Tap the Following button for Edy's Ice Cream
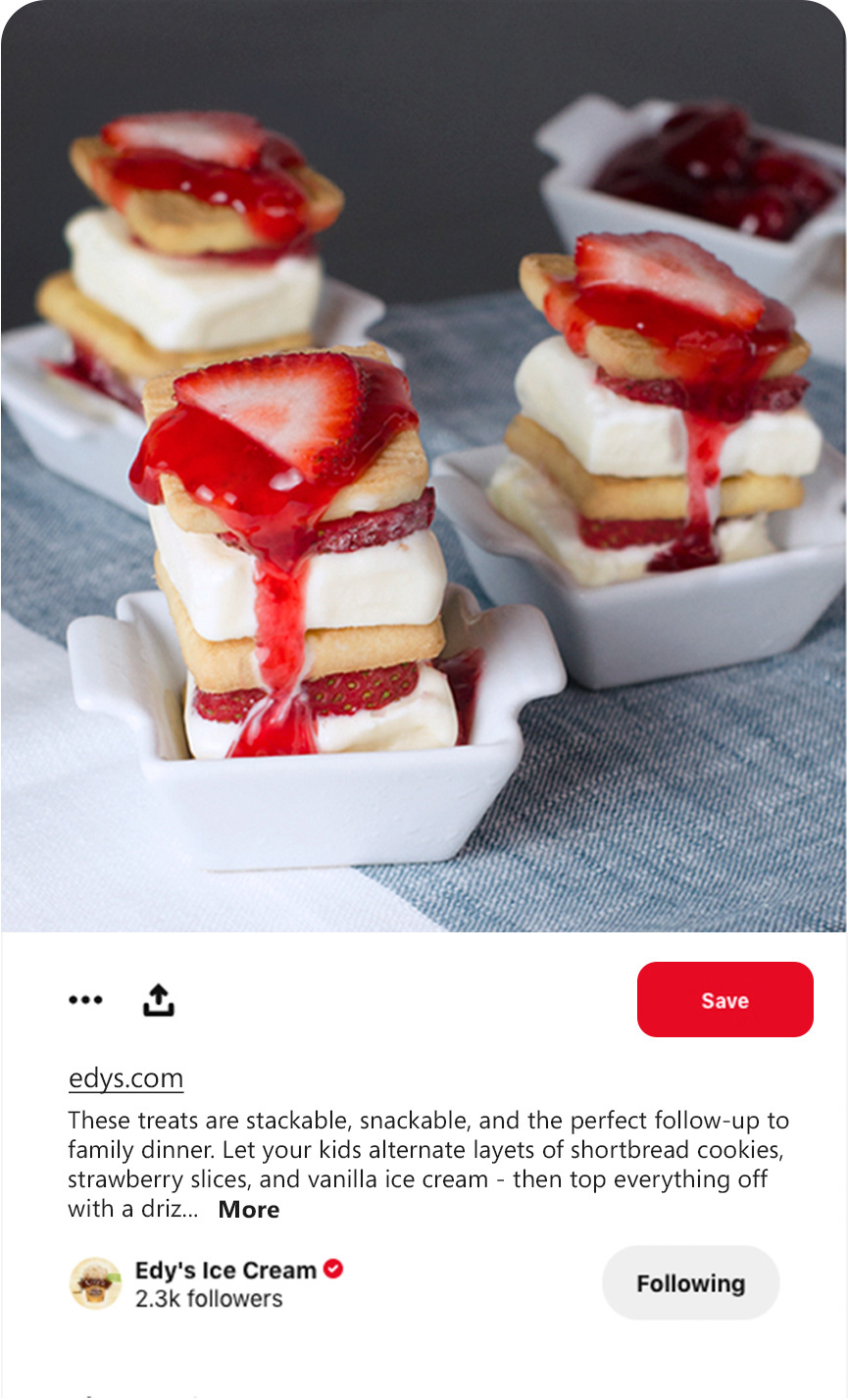Image resolution: width=848 pixels, height=1400 pixels. click(690, 1283)
